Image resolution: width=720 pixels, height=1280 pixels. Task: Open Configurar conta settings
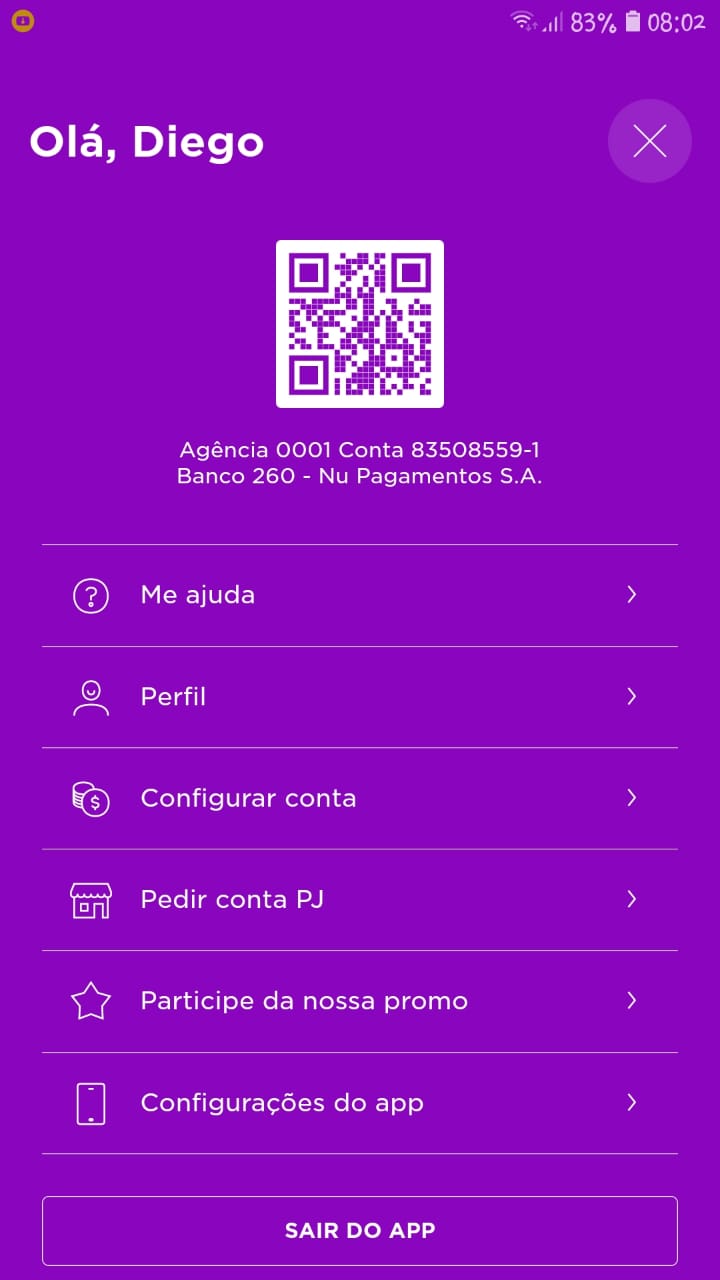point(359,798)
